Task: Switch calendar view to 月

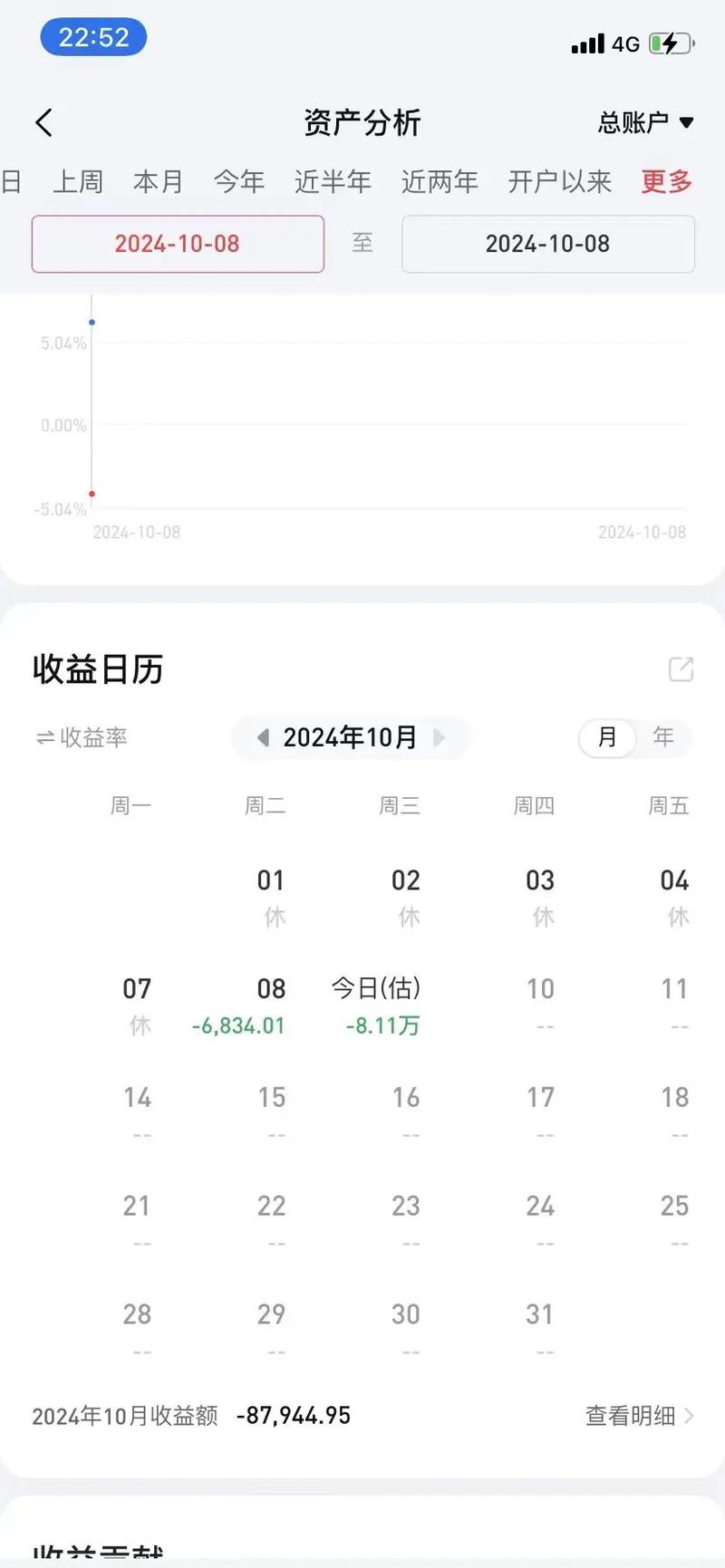Action: tap(606, 738)
